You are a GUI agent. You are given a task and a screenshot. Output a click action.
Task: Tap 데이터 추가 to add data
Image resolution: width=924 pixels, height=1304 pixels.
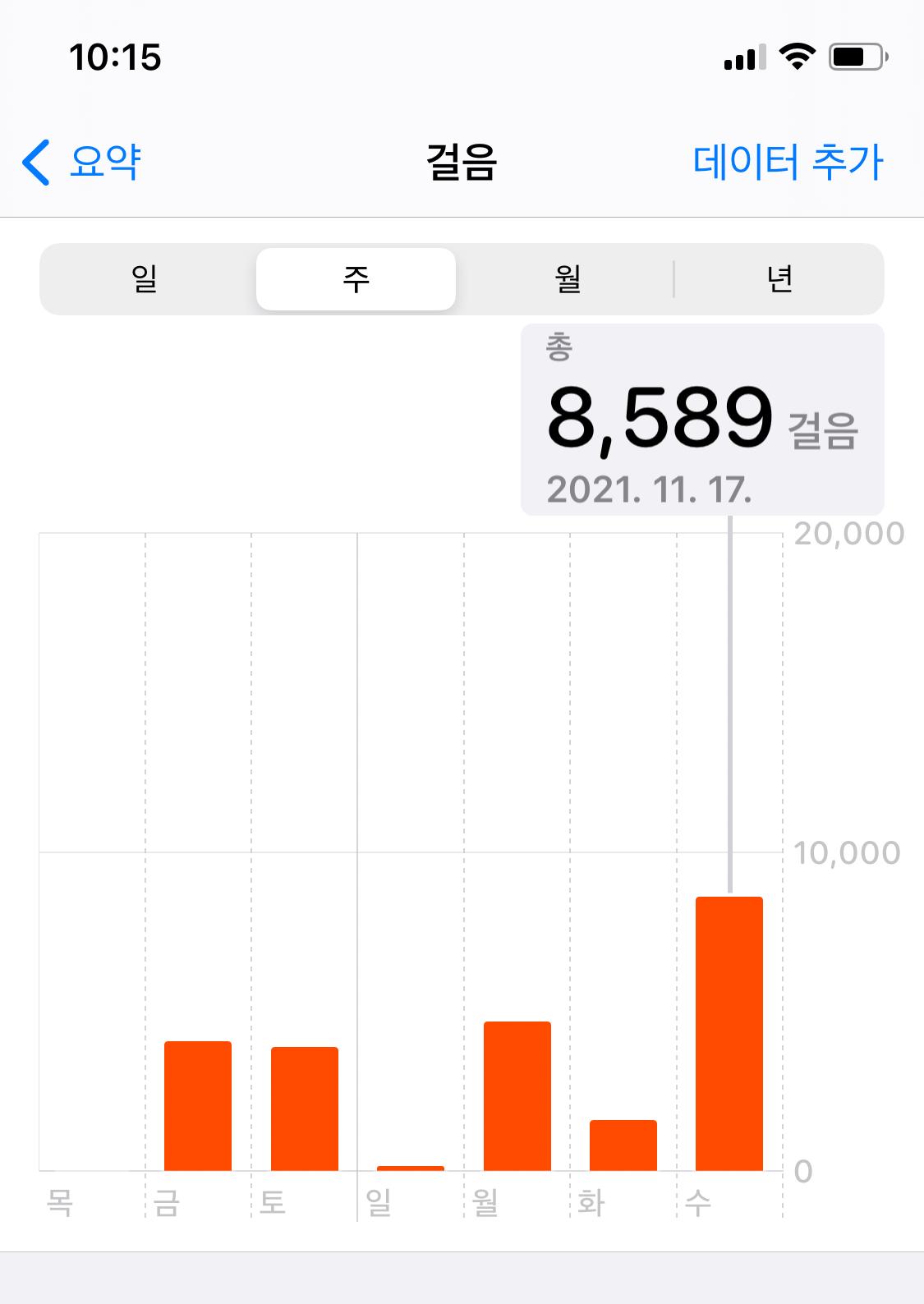787,162
